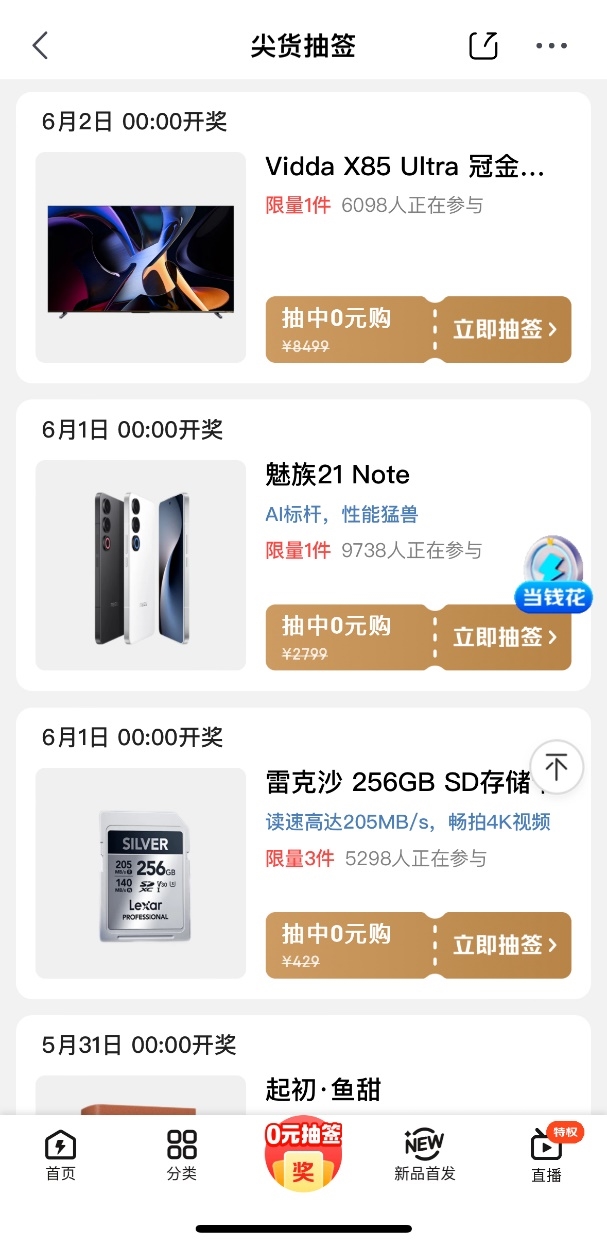
Task: Switch to the 分类 tab
Action: [x=182, y=1156]
